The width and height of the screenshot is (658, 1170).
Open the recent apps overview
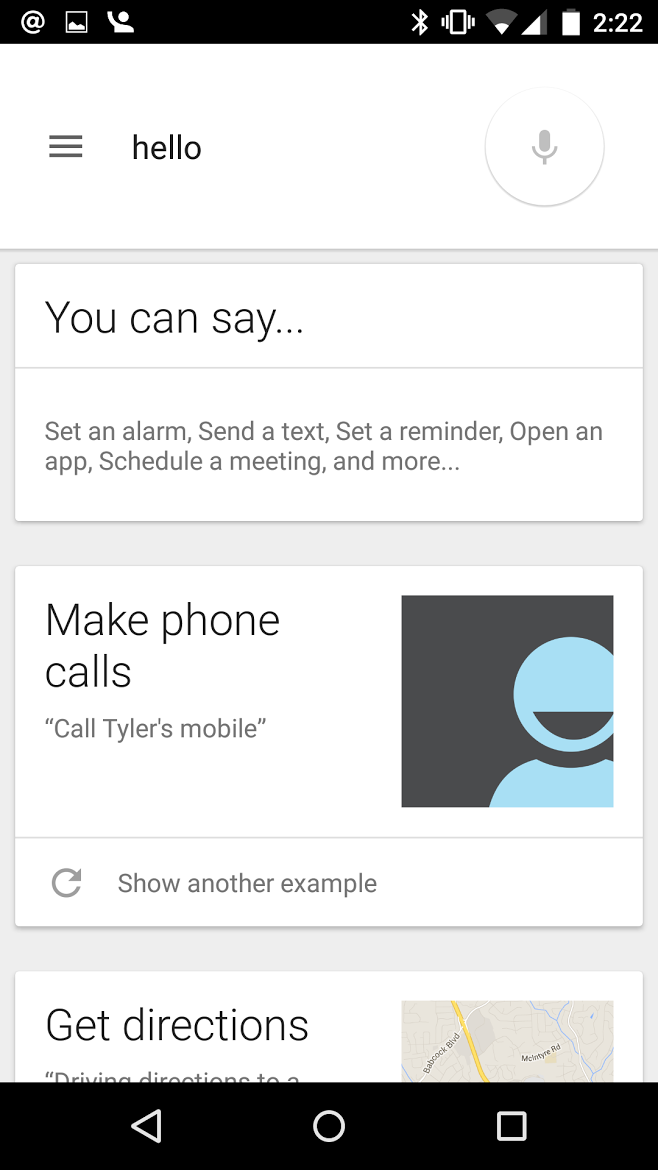pyautogui.click(x=511, y=1126)
